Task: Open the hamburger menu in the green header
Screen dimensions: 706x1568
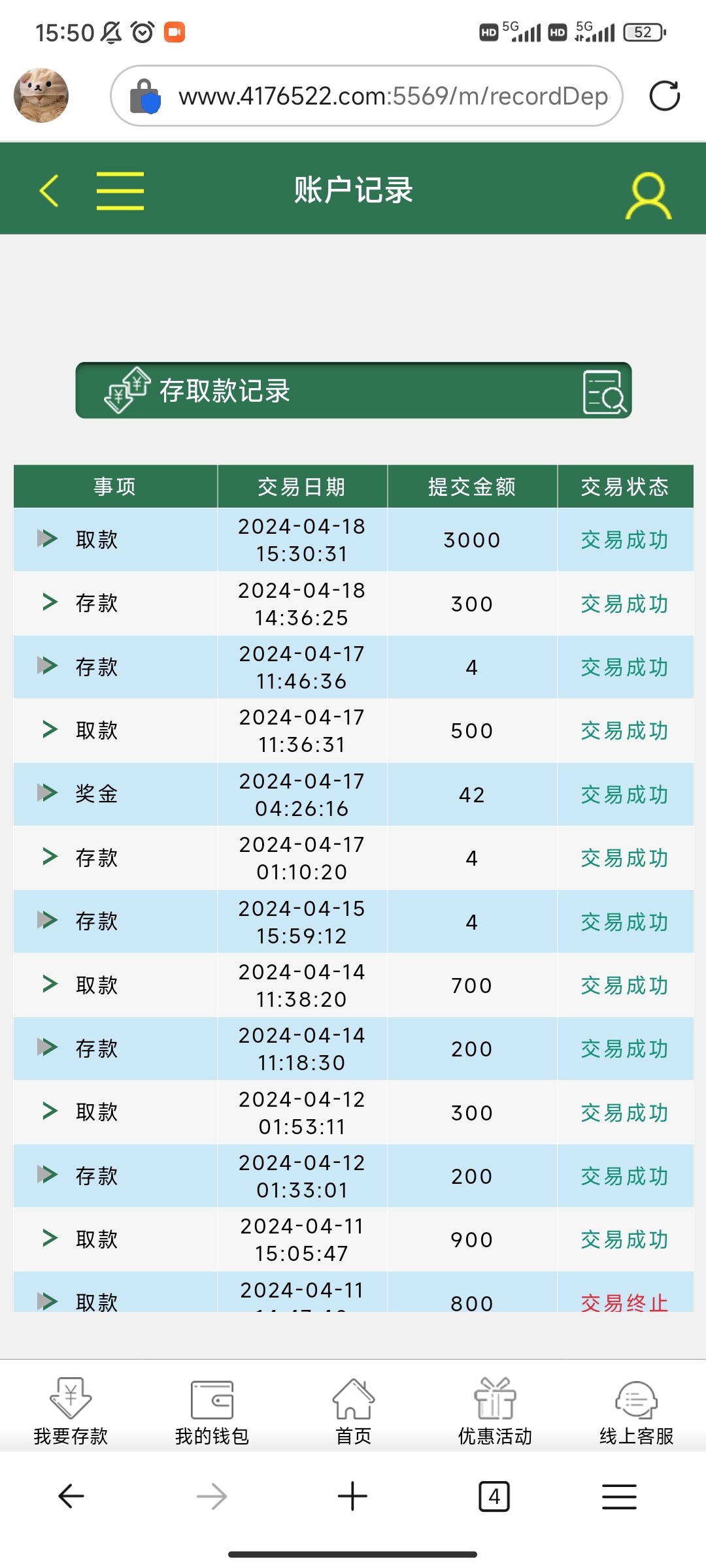Action: pos(118,189)
